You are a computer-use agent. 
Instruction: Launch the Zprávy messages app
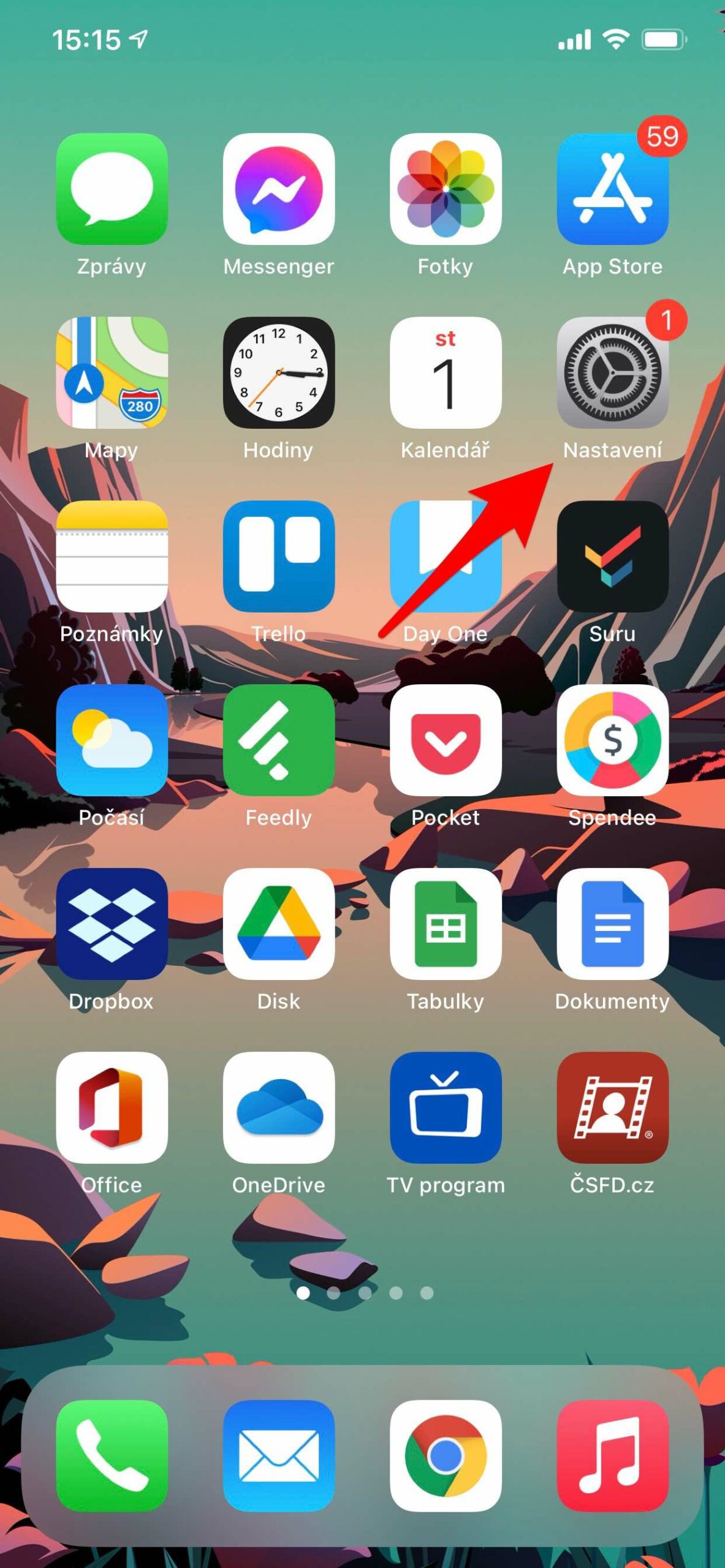click(x=112, y=189)
